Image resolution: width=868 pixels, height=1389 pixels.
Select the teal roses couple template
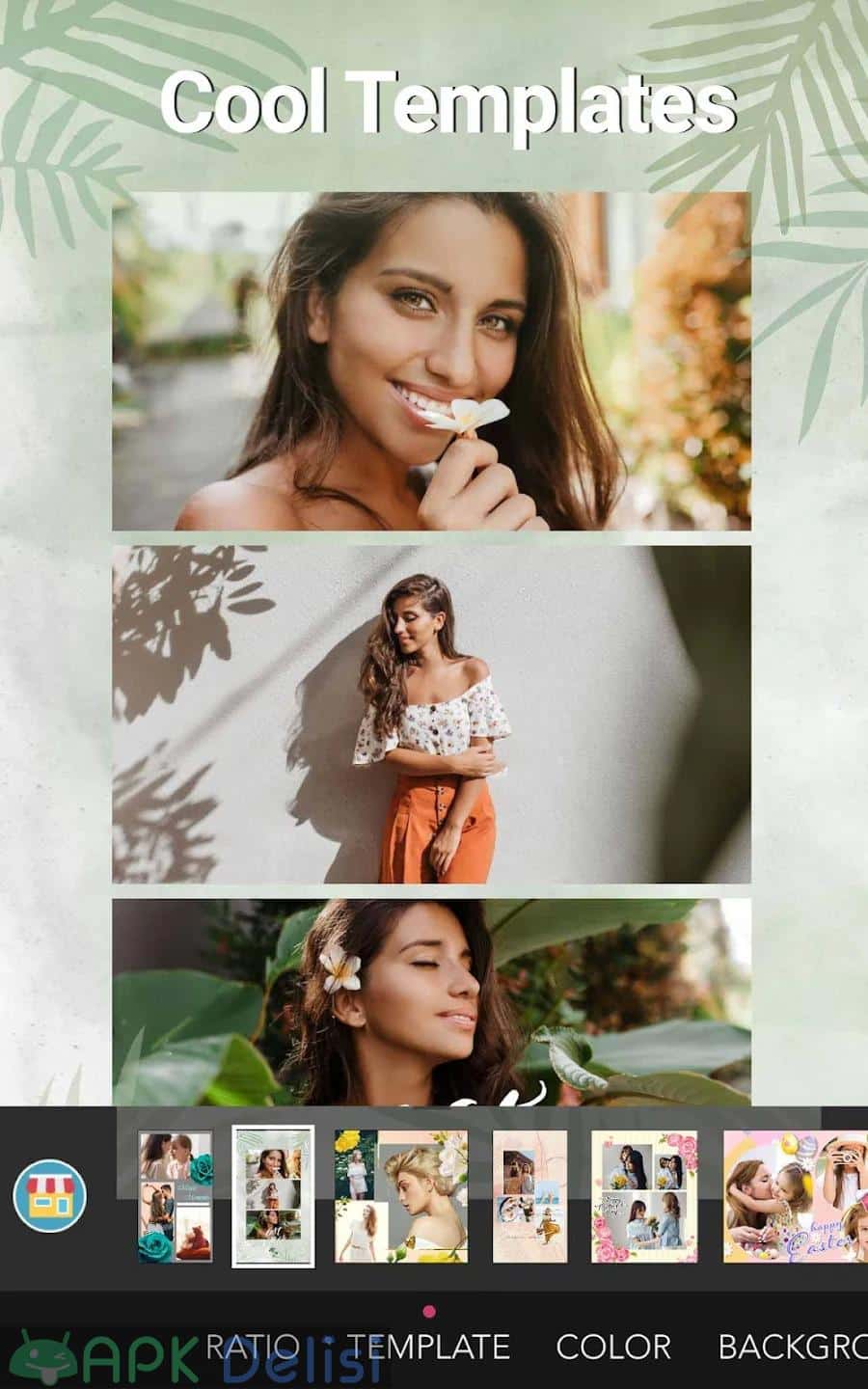pyautogui.click(x=175, y=1196)
